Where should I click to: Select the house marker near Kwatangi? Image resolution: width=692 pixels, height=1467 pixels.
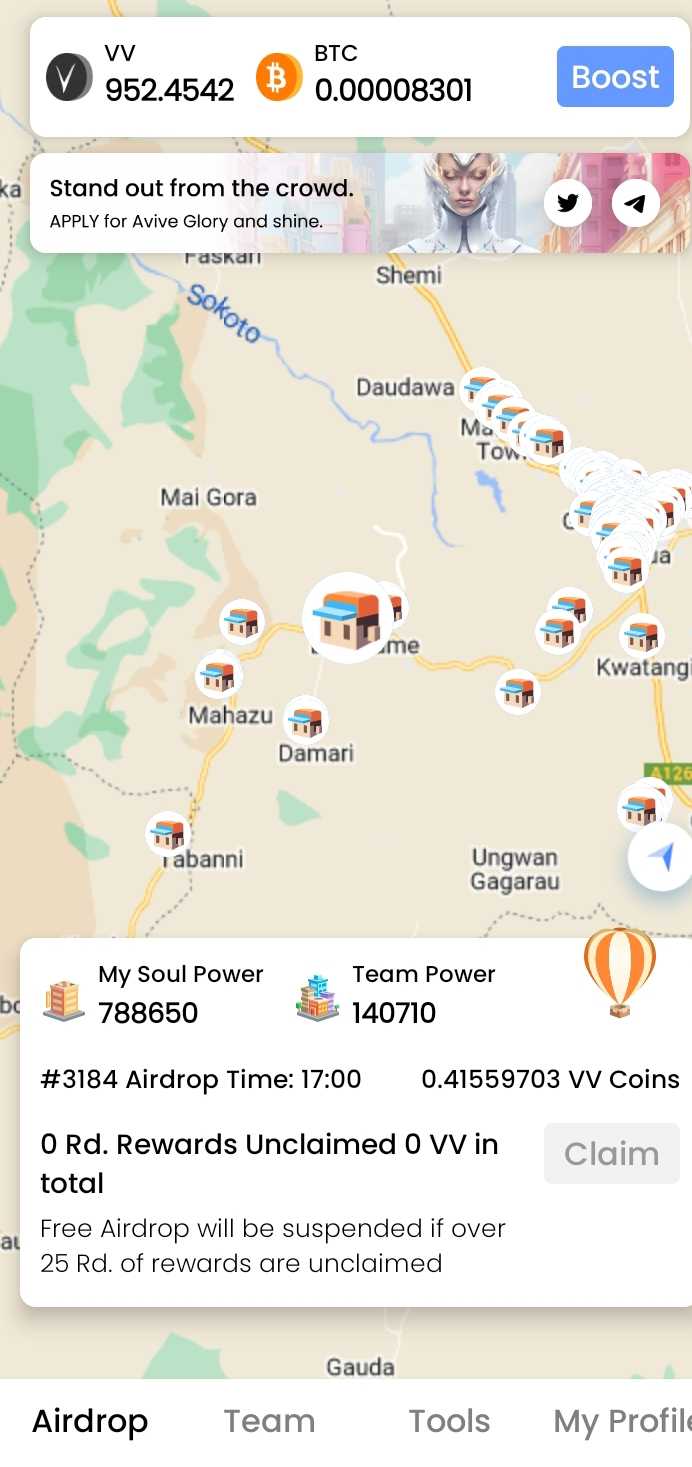point(640,634)
